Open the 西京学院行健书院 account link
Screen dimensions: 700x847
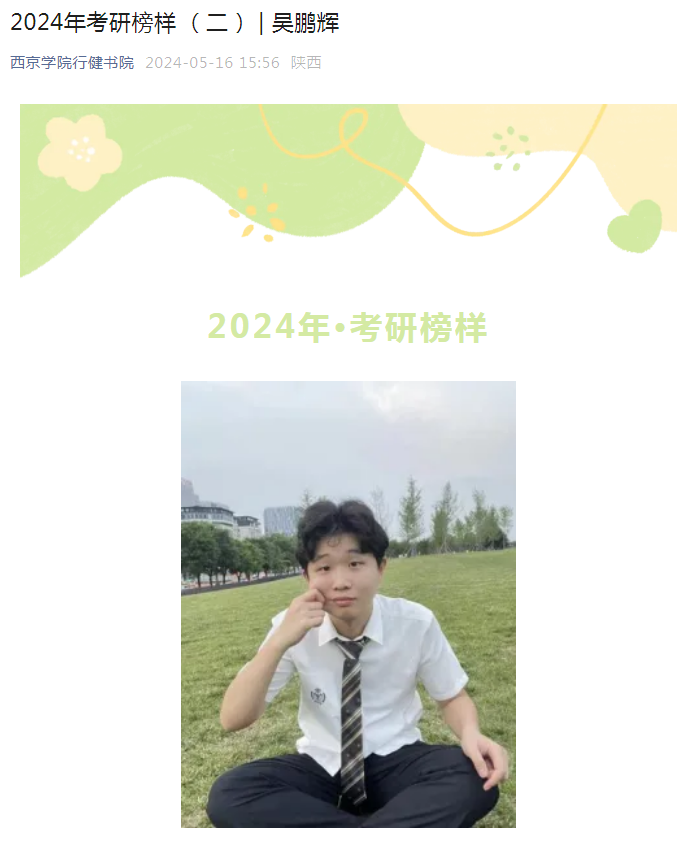click(72, 63)
